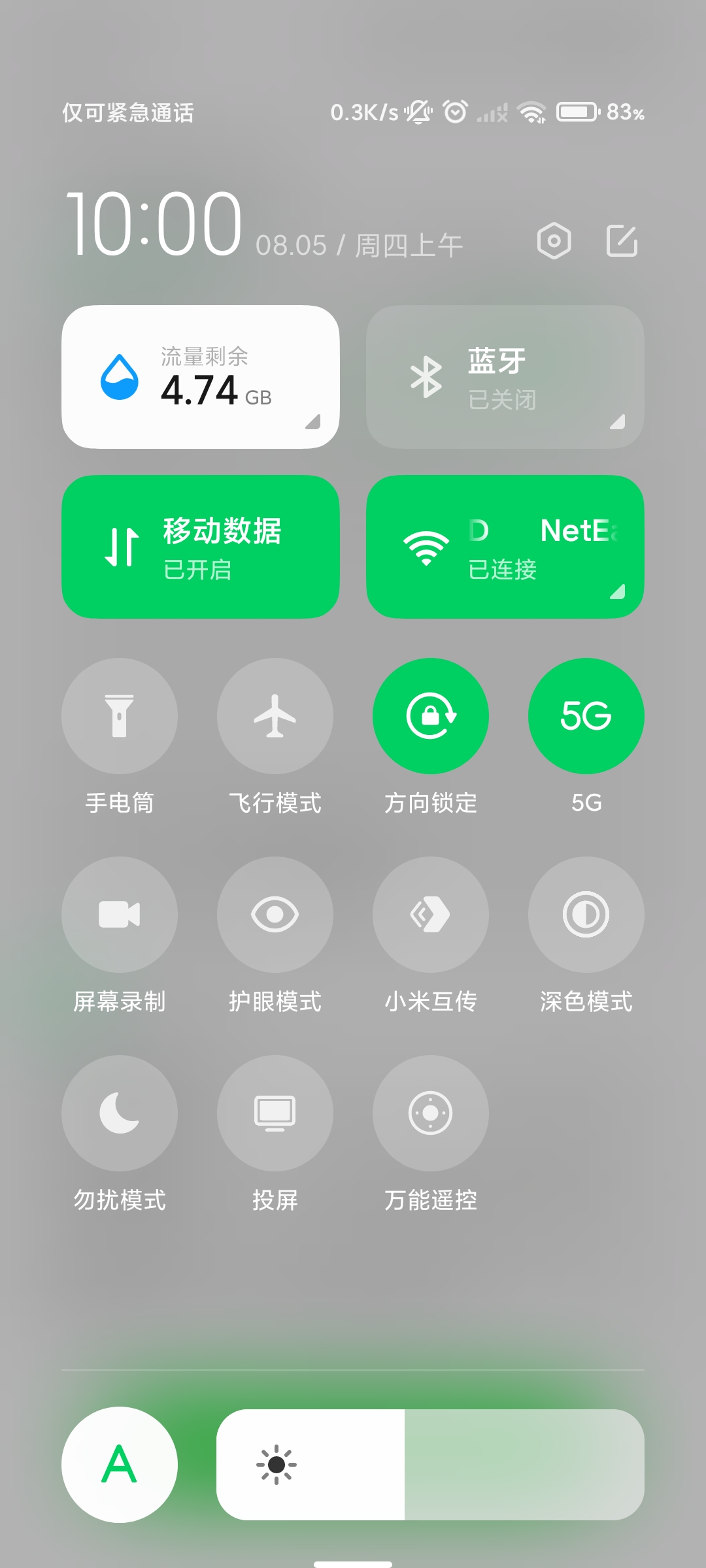Turn off the 5G toggle

(586, 716)
